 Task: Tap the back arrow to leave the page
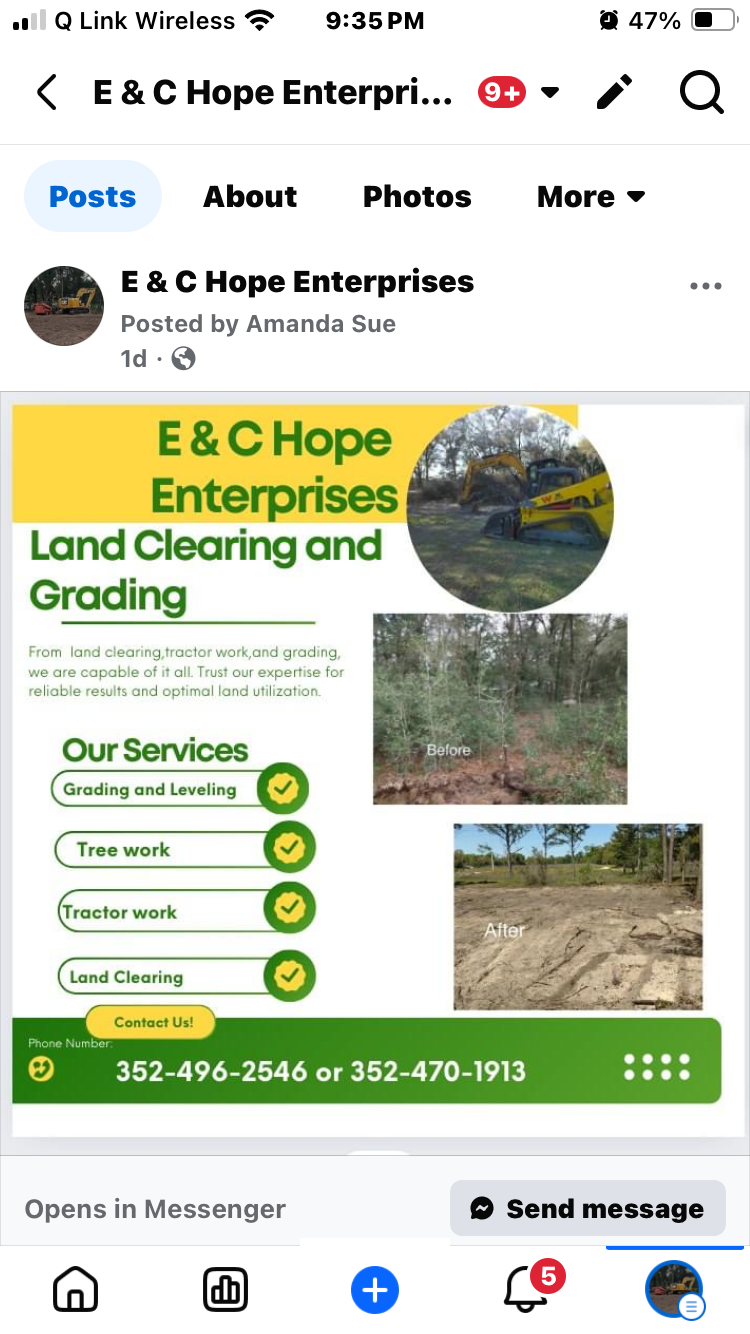(x=46, y=91)
